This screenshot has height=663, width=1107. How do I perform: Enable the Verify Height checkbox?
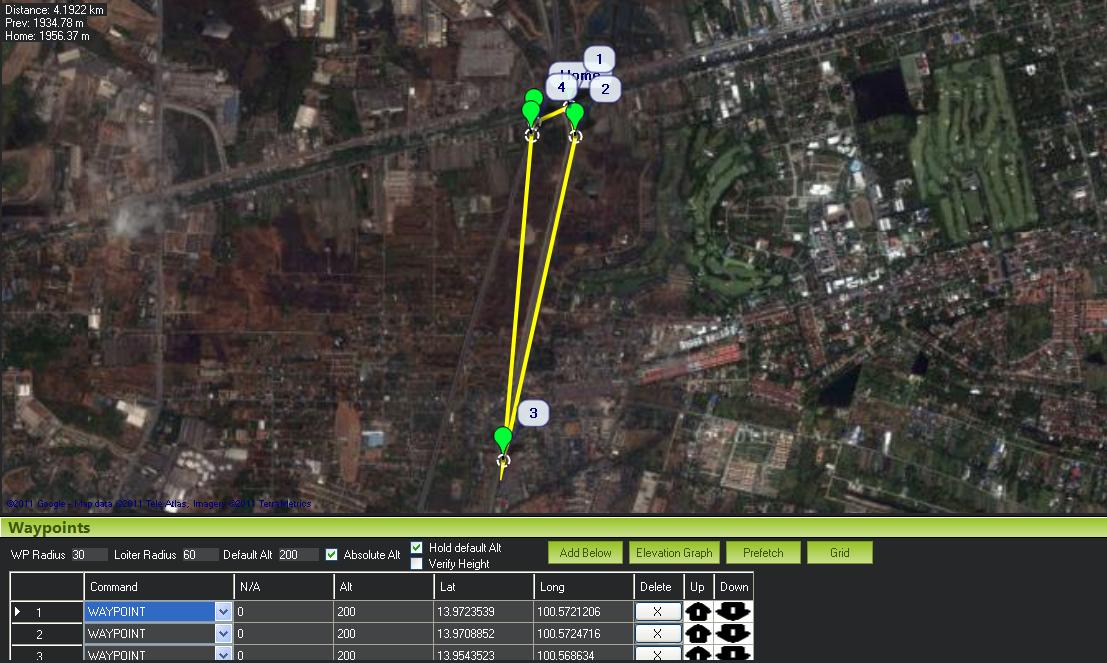point(417,564)
